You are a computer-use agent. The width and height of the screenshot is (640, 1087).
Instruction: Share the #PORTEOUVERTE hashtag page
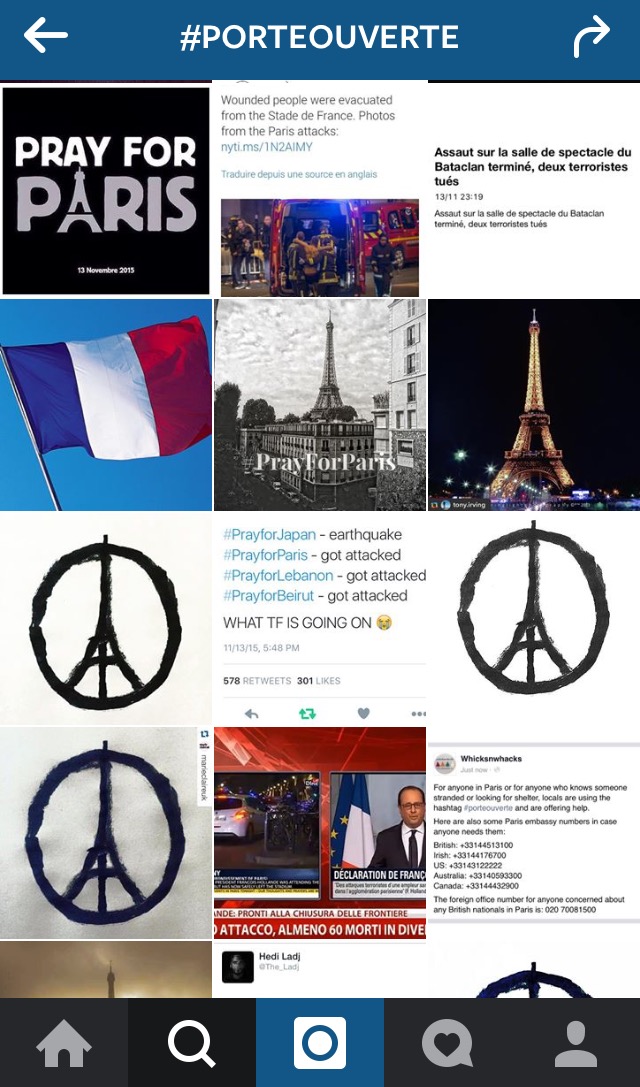coord(591,37)
